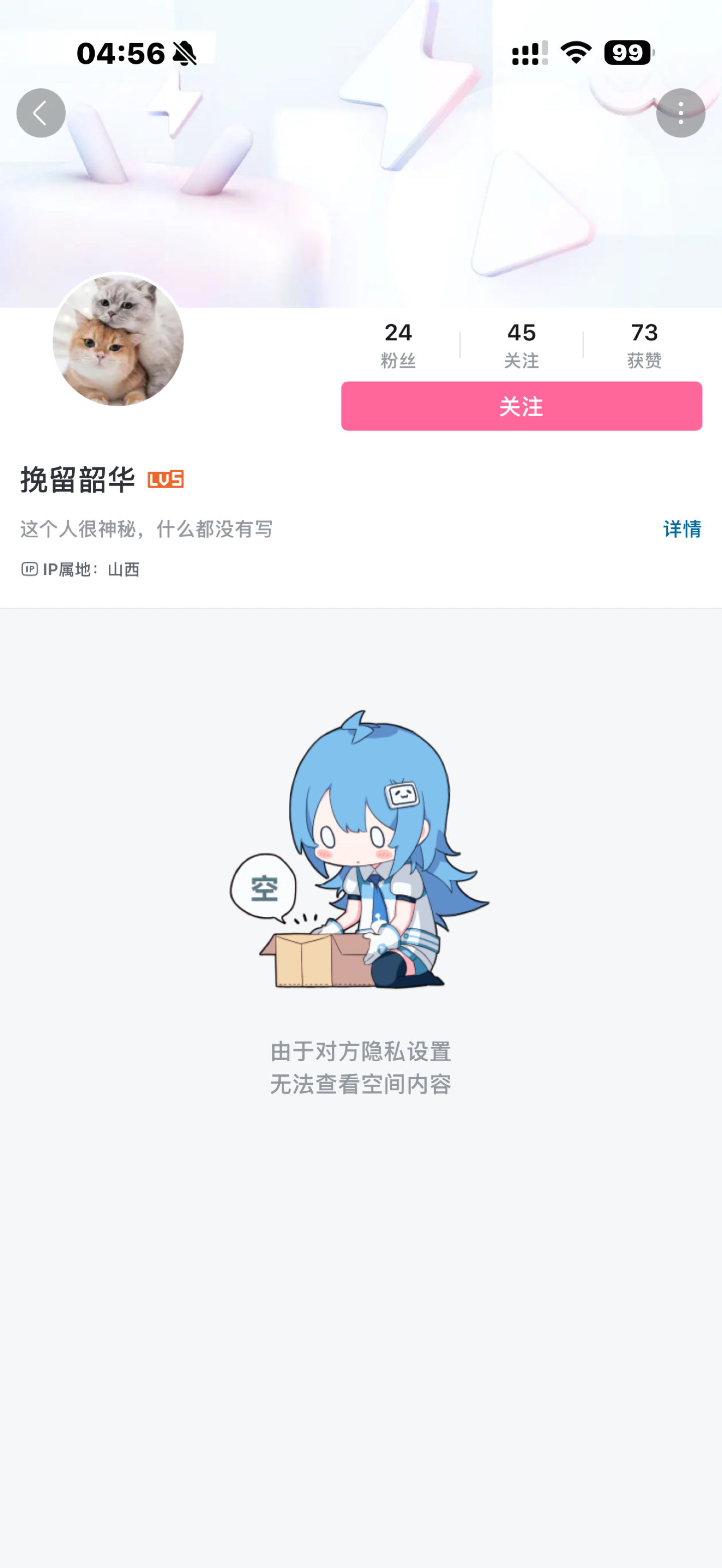The height and width of the screenshot is (1568, 722).
Task: Follow 挽留韶华 with the pink 关注 button
Action: [522, 406]
